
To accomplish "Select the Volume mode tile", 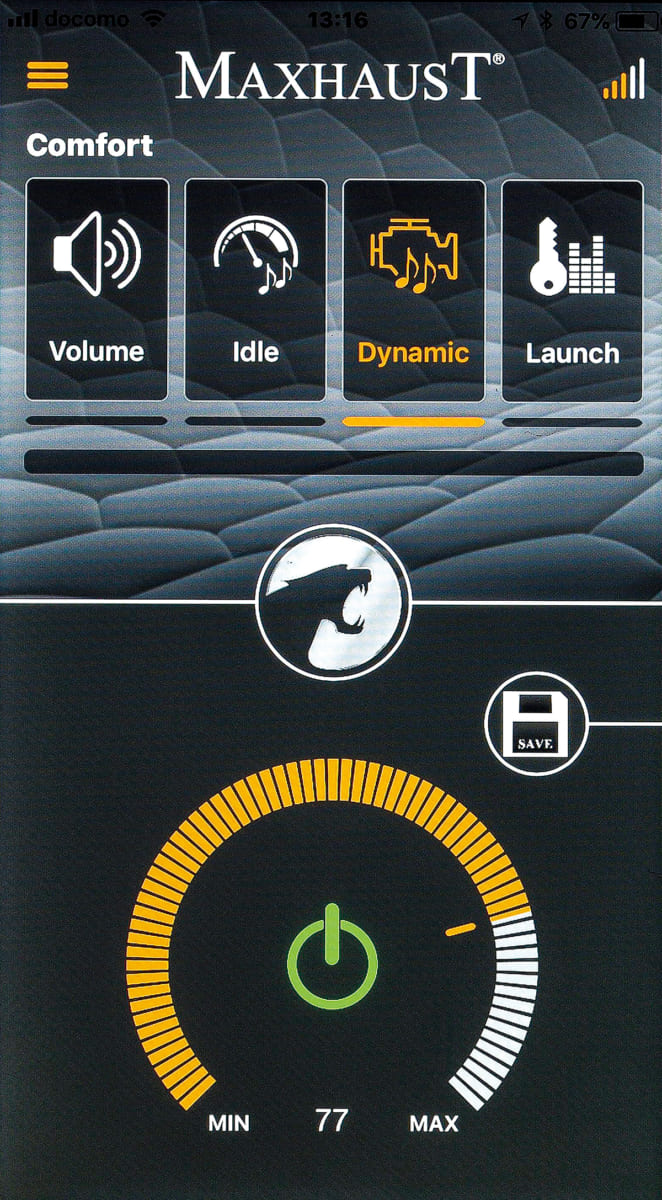I will (x=97, y=290).
